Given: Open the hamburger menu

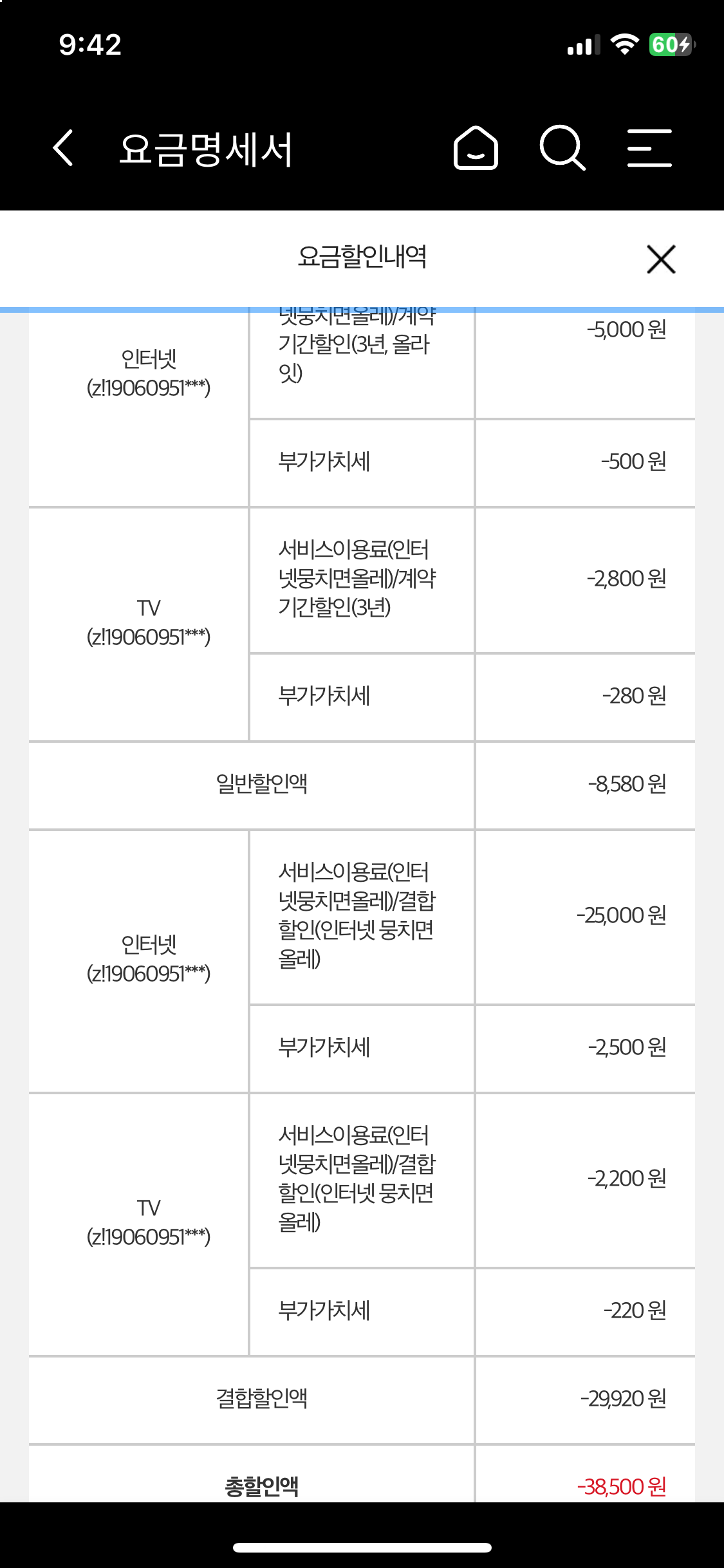Looking at the screenshot, I should (x=649, y=148).
